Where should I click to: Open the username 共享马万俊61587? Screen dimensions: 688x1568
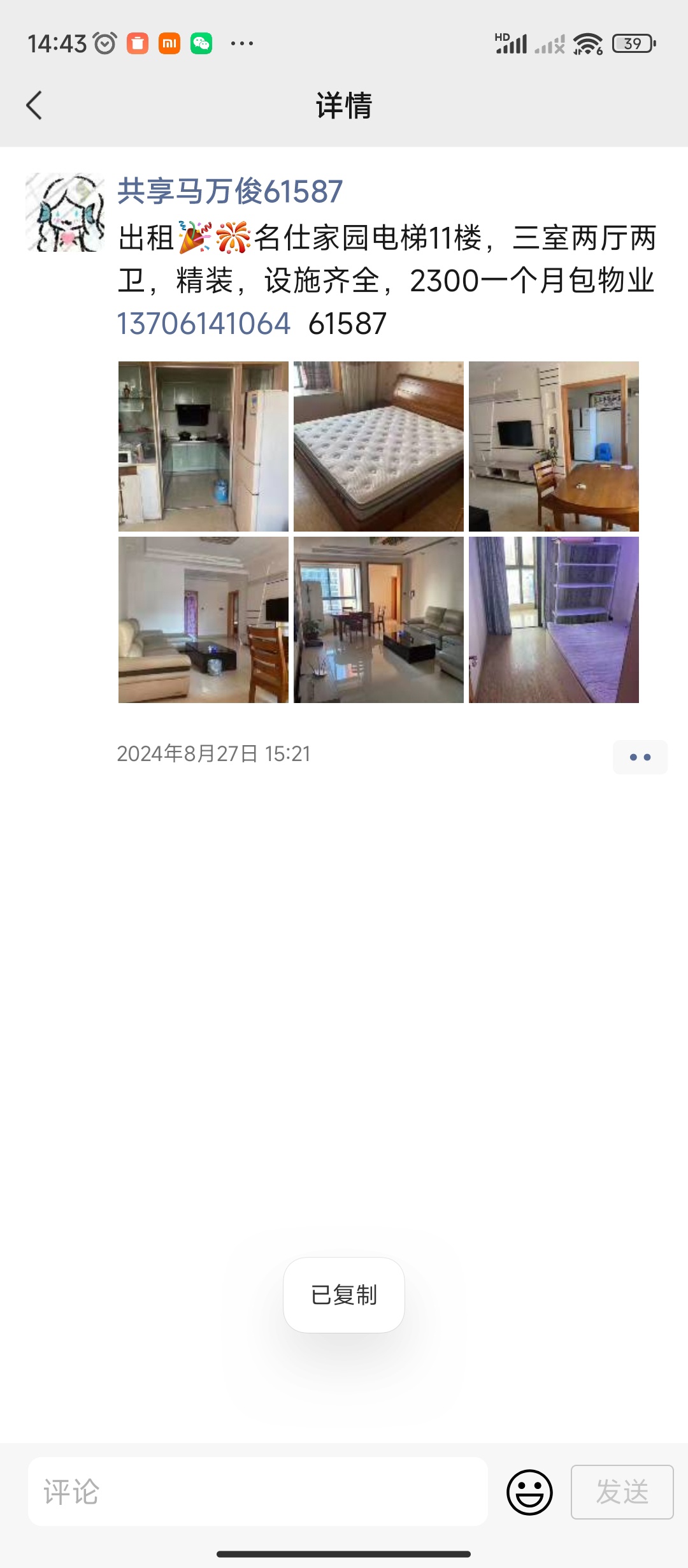click(230, 191)
